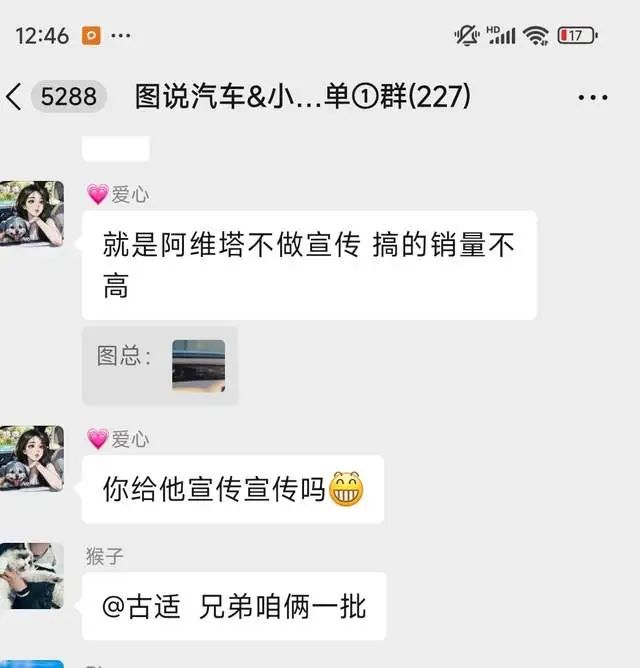Open the group chat overflow menu
Viewport: 640px width, 668px height.
coord(592,97)
